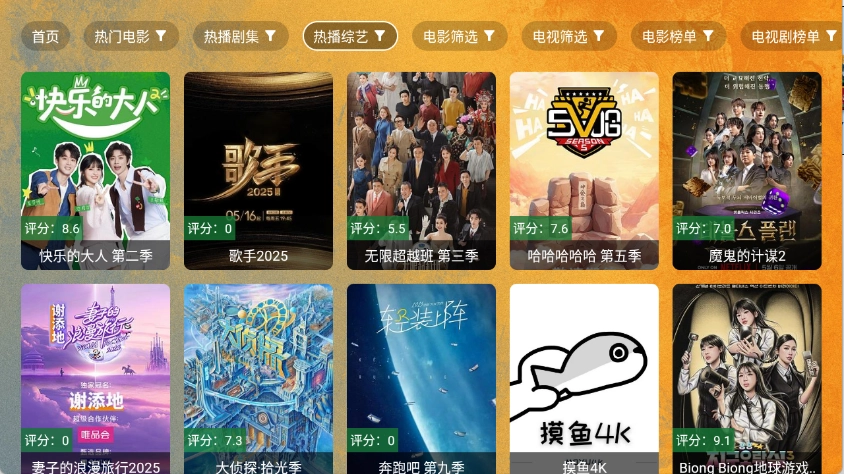Open 快乐的大人 第二季 card

click(95, 170)
